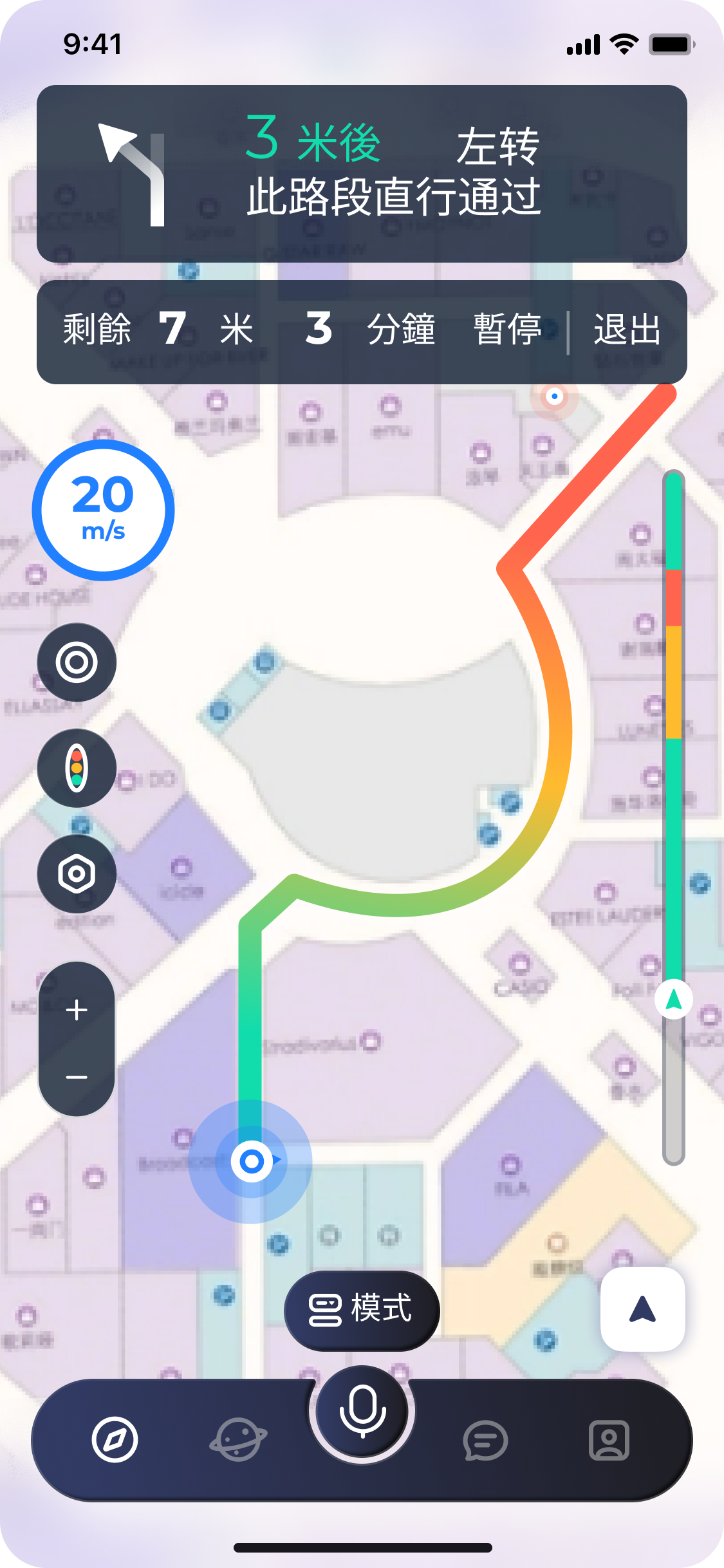Switch to the compass navigation tab
724x1568 pixels.
tap(115, 1439)
